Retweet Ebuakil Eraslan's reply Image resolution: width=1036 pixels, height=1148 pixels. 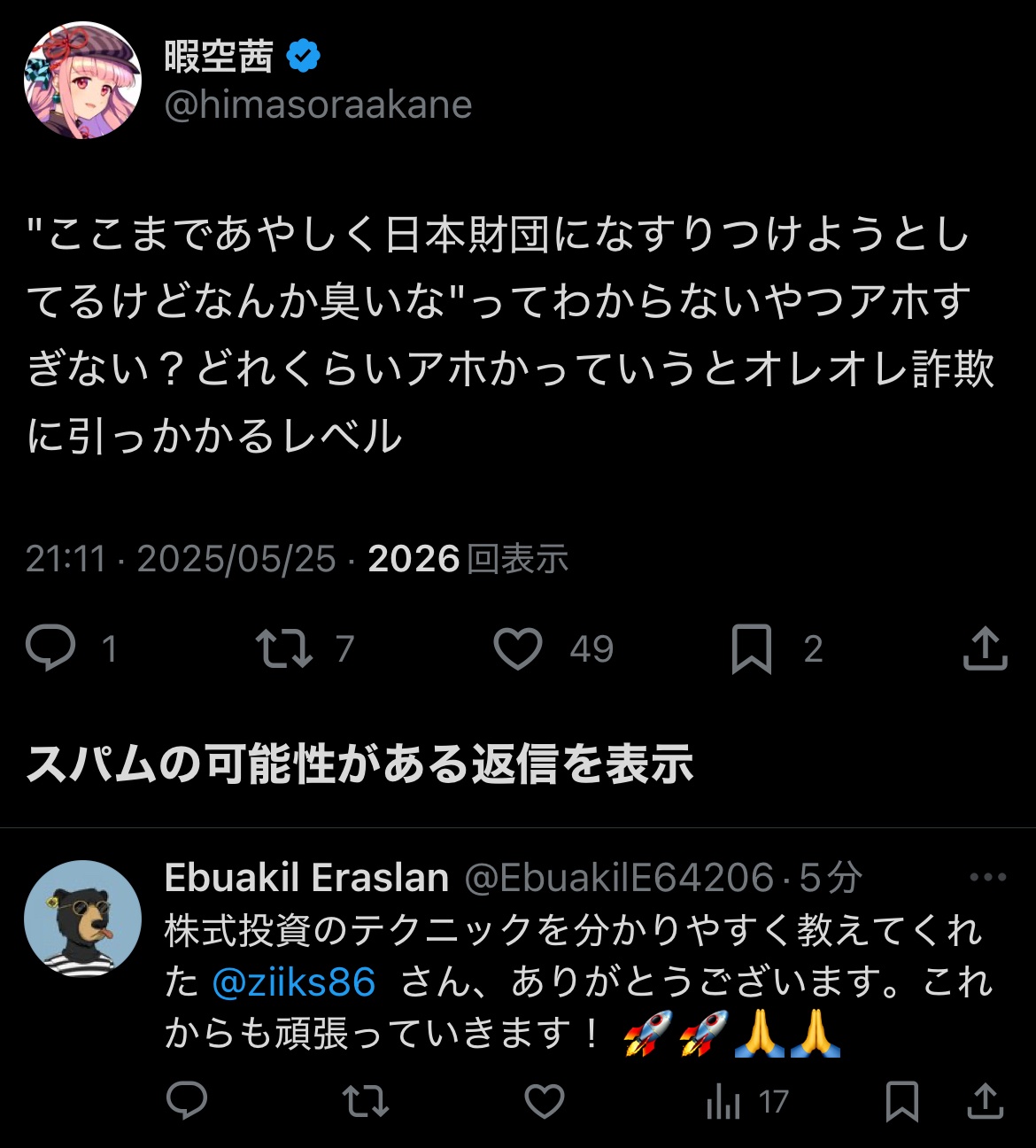click(x=367, y=1099)
